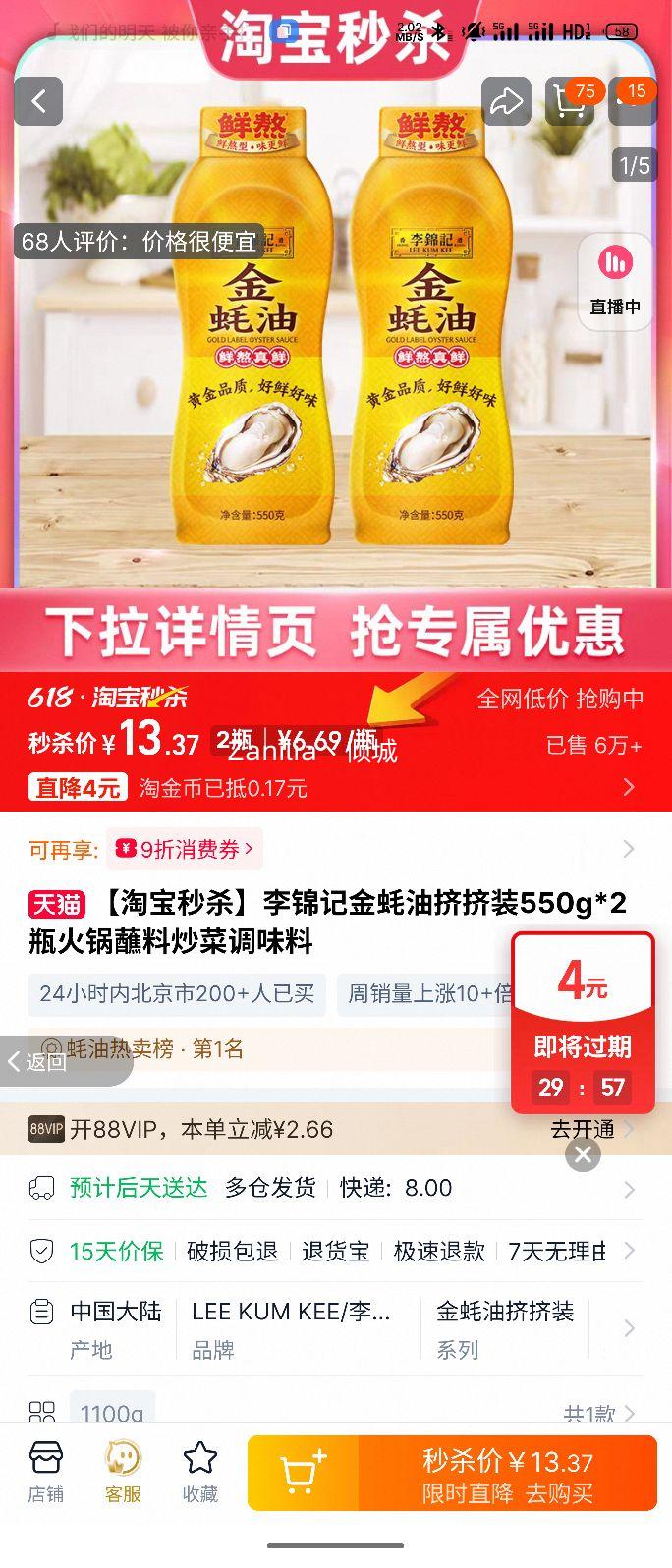Buy now at 秒杀价 ¥13.37
672x1568 pixels.
(x=508, y=1473)
